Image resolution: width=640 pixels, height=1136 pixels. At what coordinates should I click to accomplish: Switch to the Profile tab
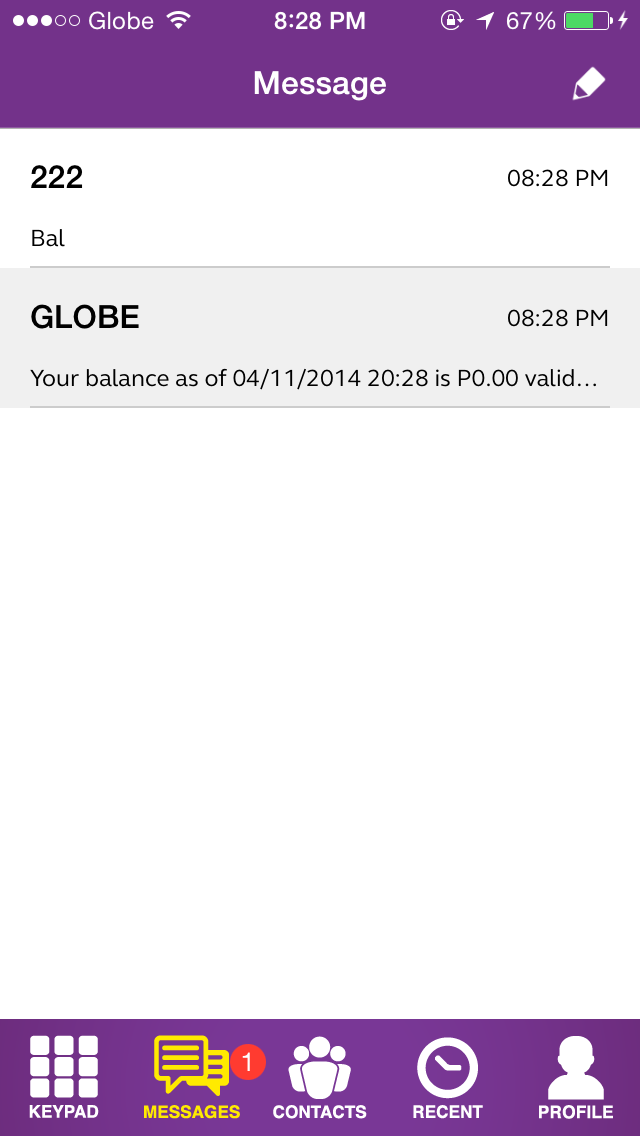575,1077
